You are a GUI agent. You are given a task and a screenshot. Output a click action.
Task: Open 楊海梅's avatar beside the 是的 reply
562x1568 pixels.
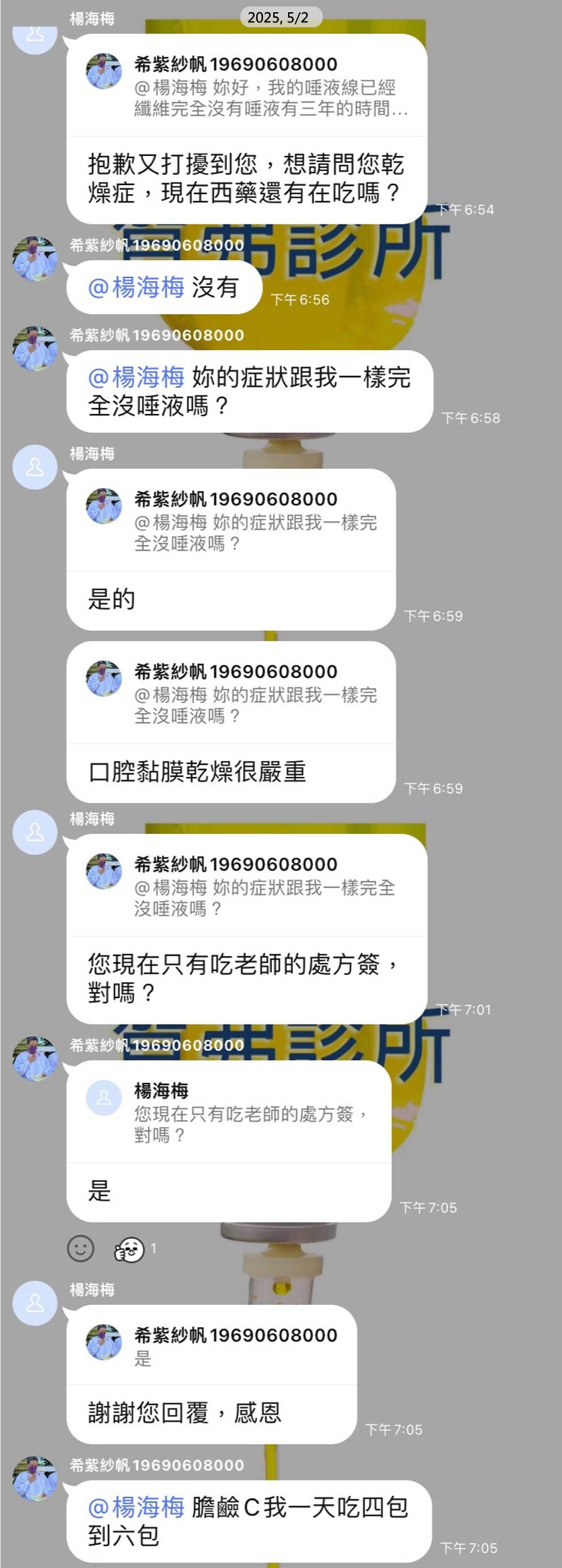[35, 467]
